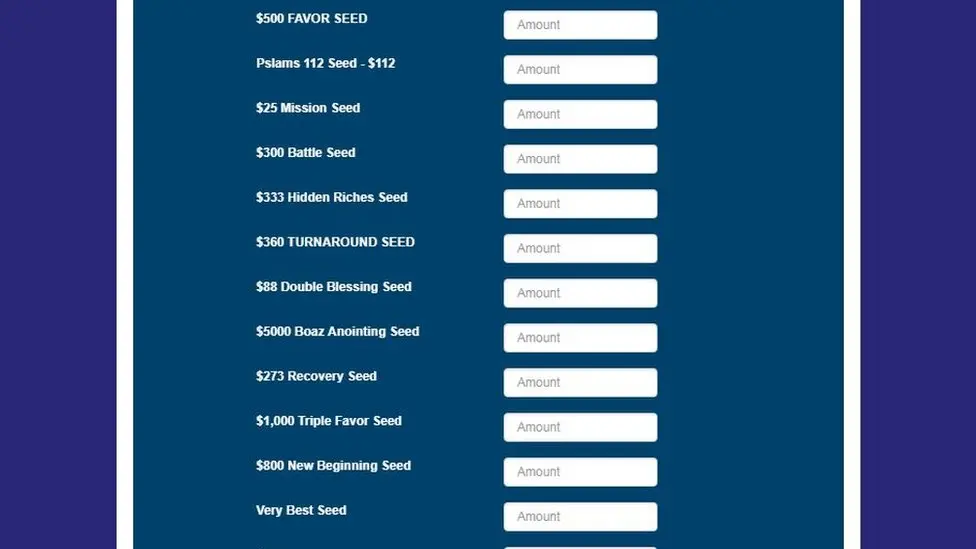This screenshot has height=549, width=976.
Task: Select the $800 New Beginning Seed field
Action: [x=580, y=472]
